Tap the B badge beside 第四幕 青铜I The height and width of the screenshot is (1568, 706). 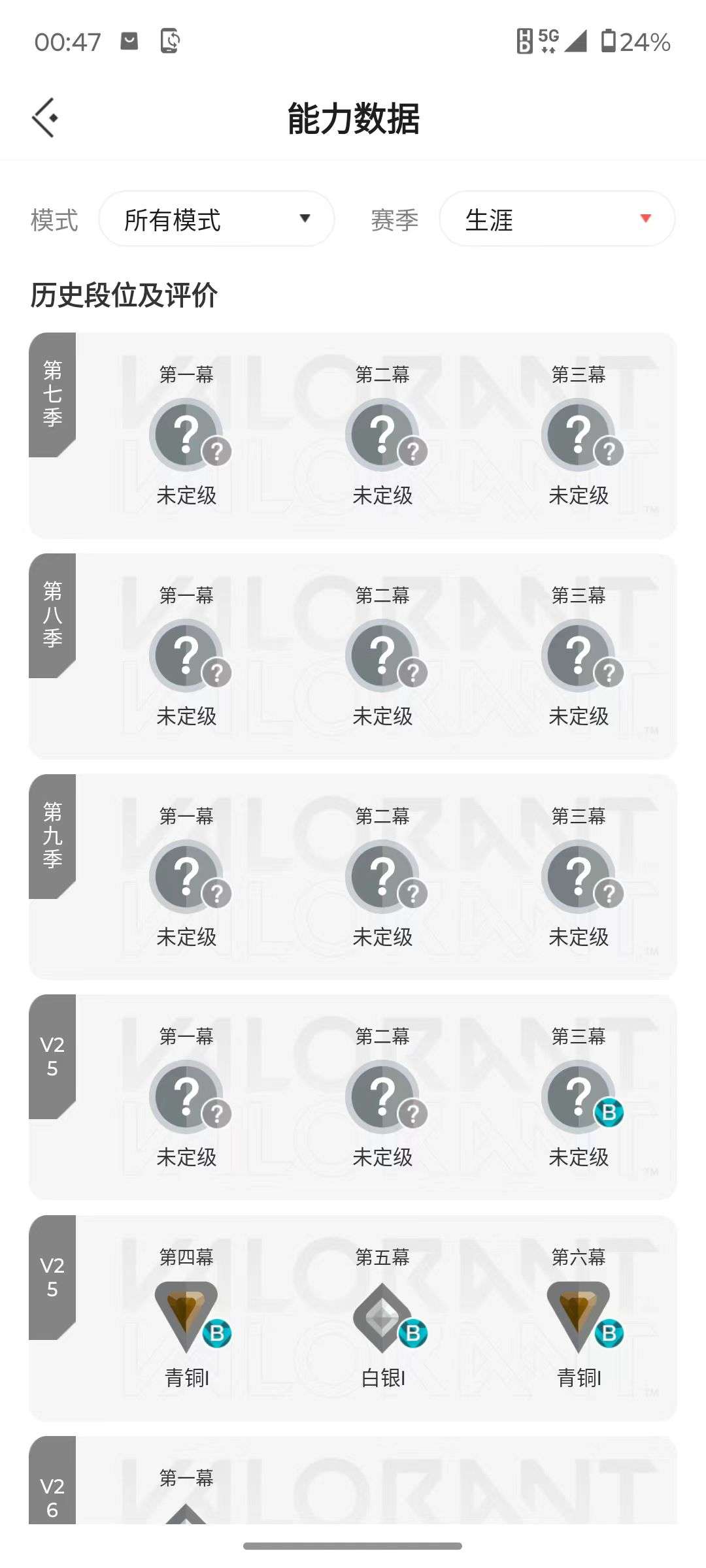(218, 1335)
